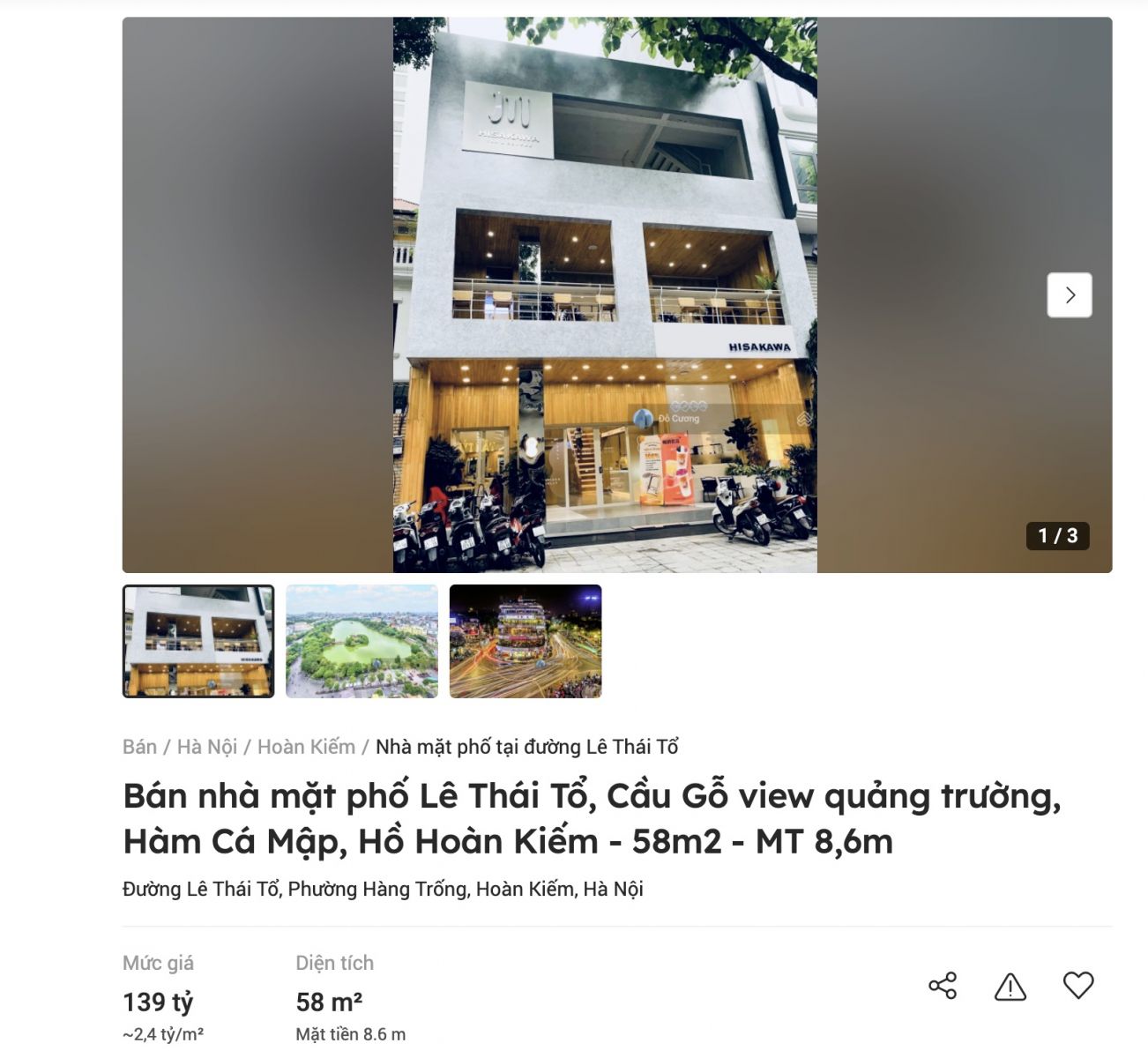This screenshot has height=1058, width=1148.
Task: Go to the Bán breadcrumb
Action: pos(139,747)
